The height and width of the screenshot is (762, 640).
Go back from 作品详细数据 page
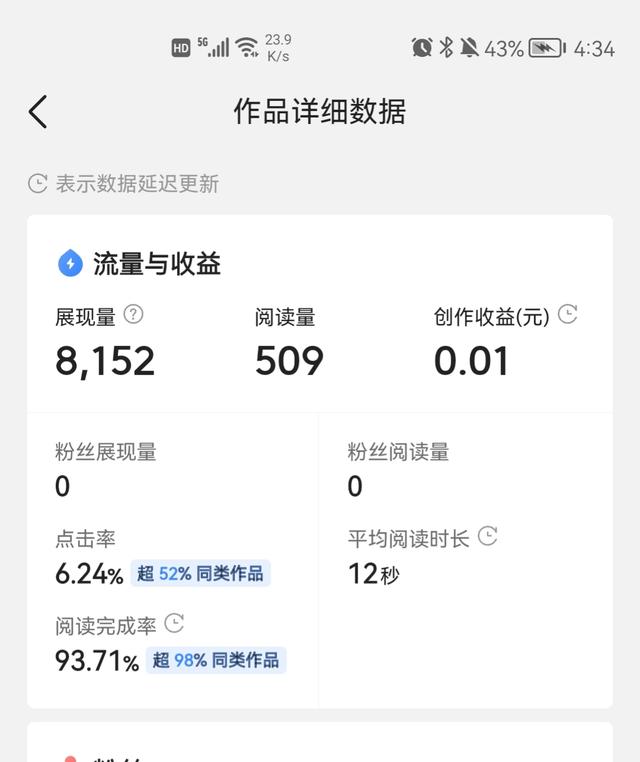tap(38, 112)
